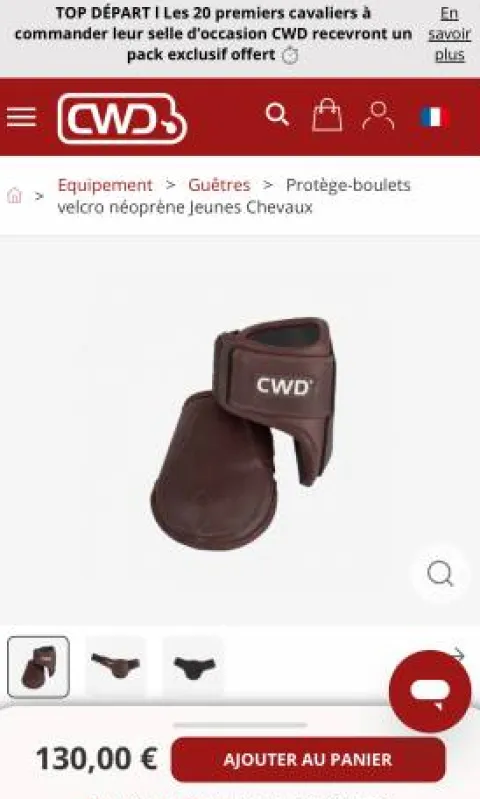This screenshot has width=480, height=799.
Task: Follow the "En savoir plus" link
Action: 449,34
